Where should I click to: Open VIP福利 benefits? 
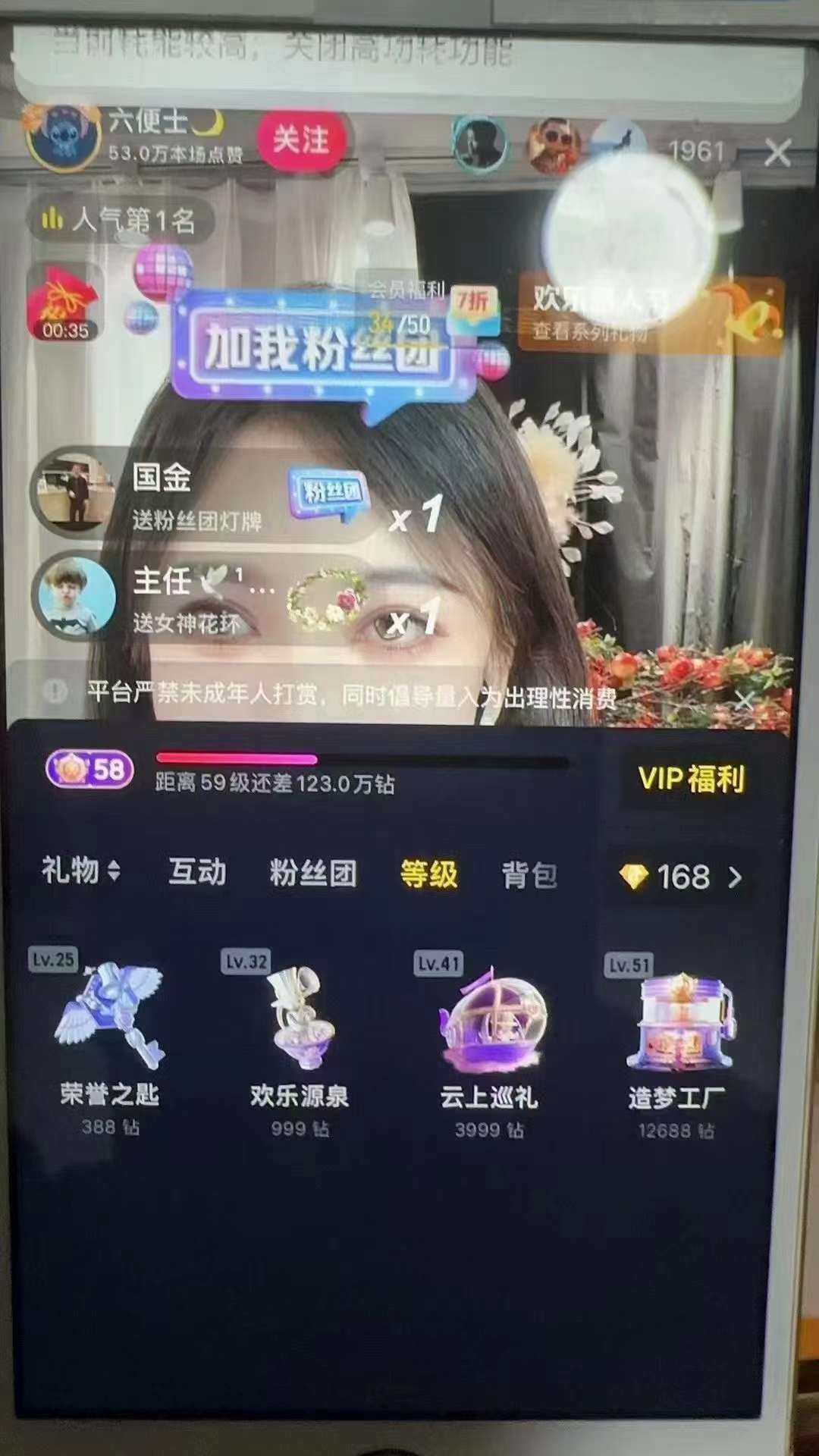click(x=691, y=779)
